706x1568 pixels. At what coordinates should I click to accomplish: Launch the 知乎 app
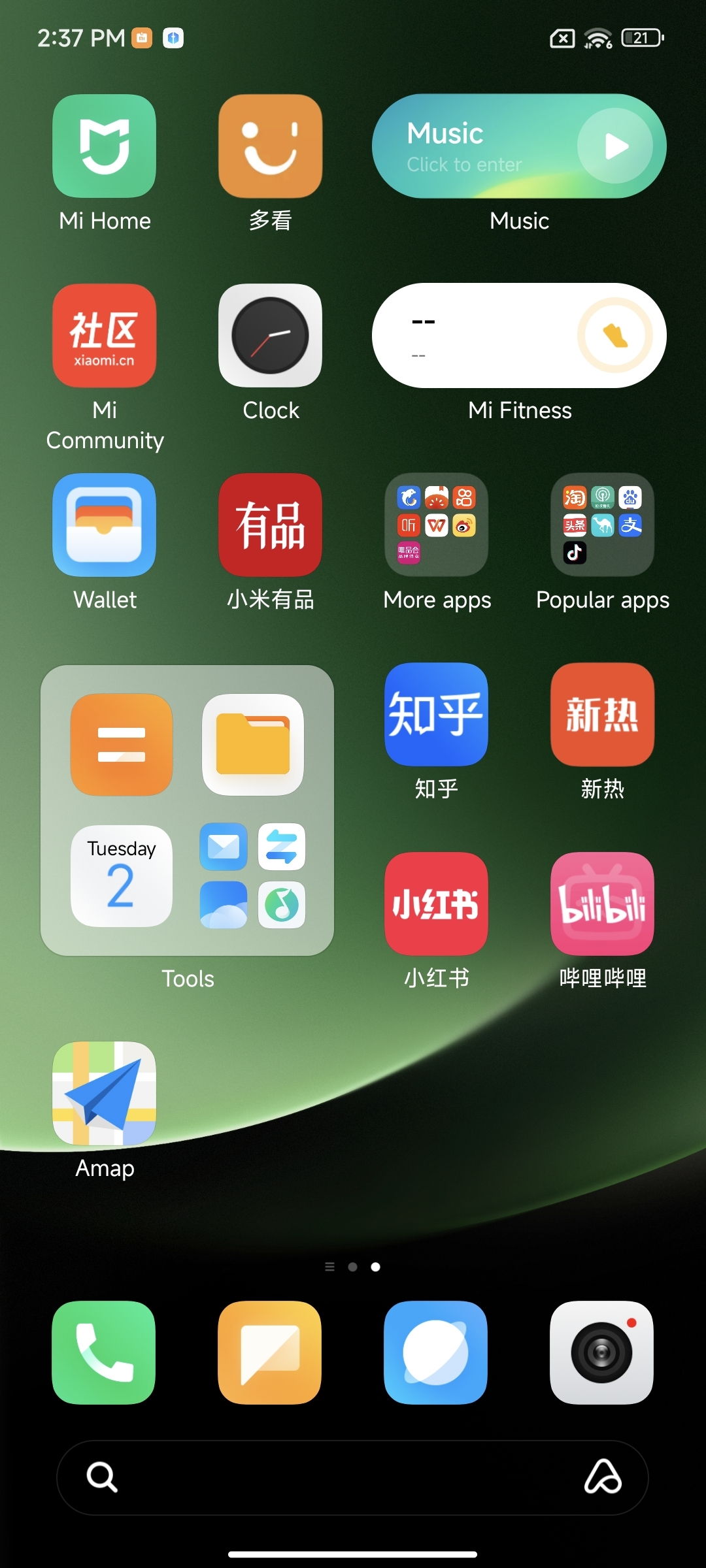(436, 714)
